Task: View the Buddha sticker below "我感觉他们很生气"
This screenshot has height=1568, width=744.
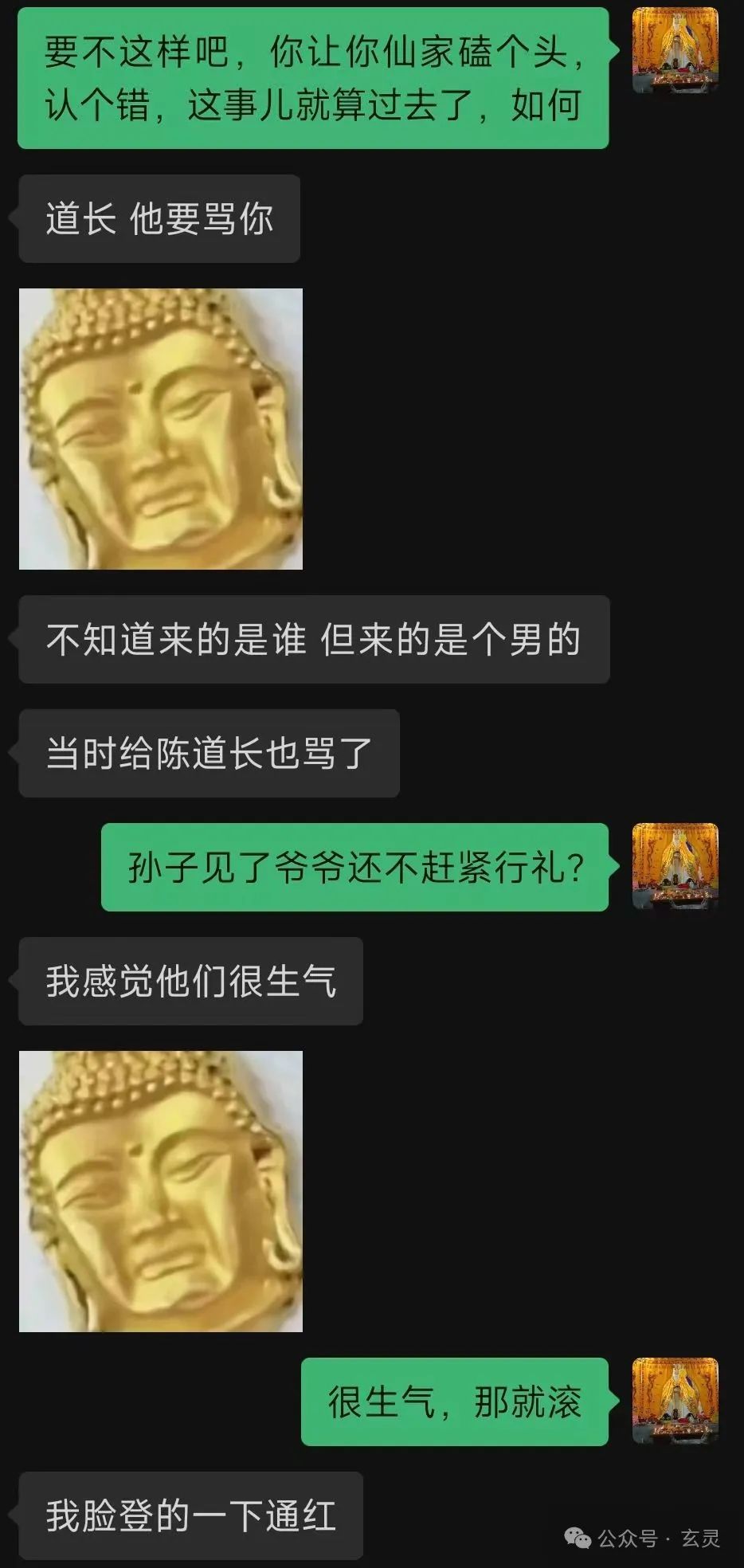Action: [161, 1191]
